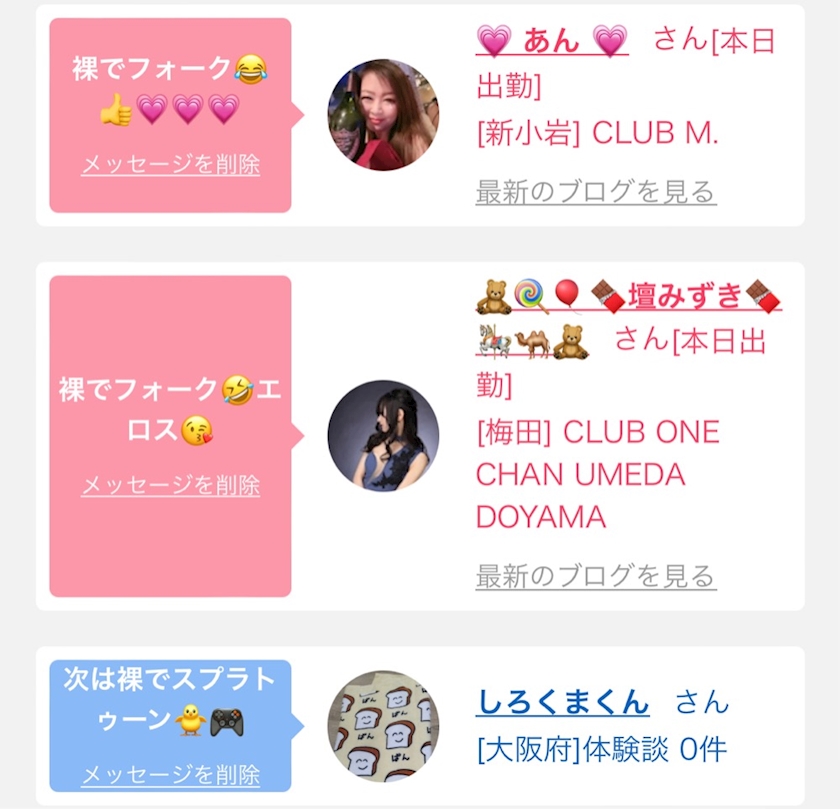Delete the message sent to しろくまくん
The image size is (840, 809).
coord(170,774)
